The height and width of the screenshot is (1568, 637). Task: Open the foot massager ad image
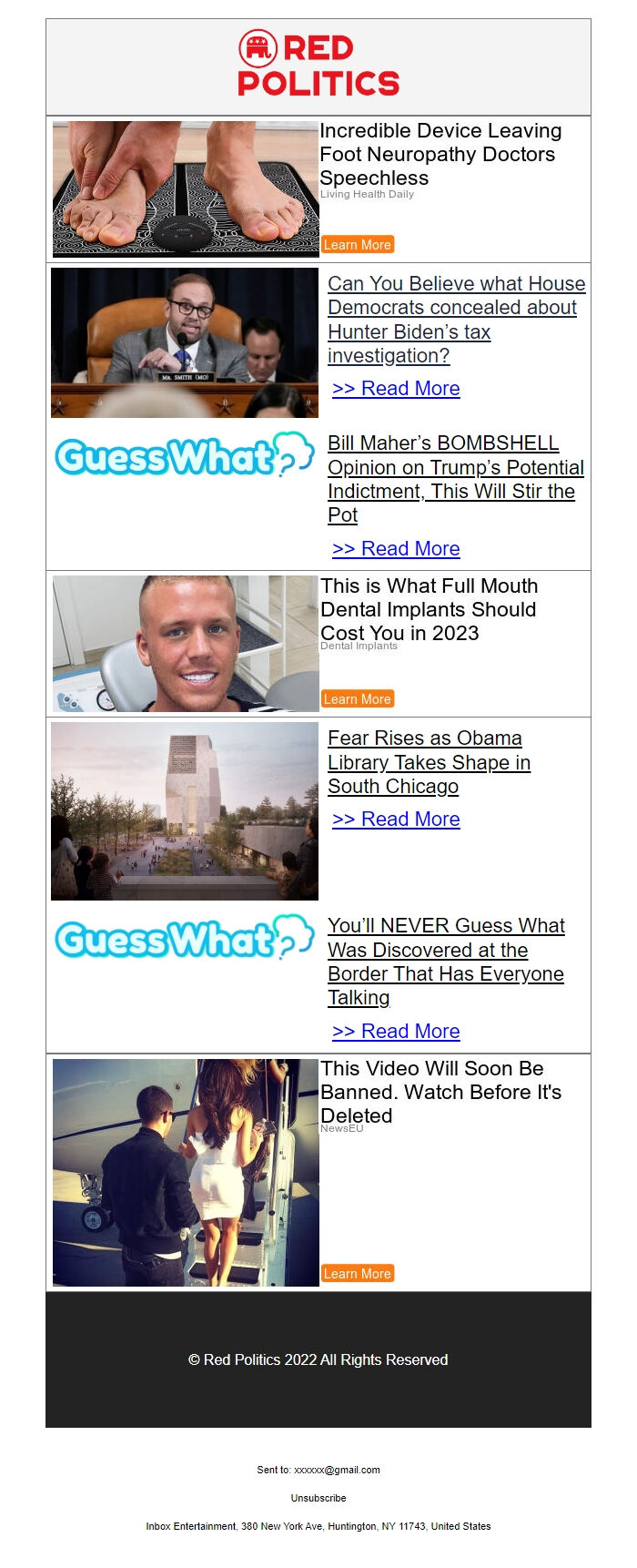point(186,189)
